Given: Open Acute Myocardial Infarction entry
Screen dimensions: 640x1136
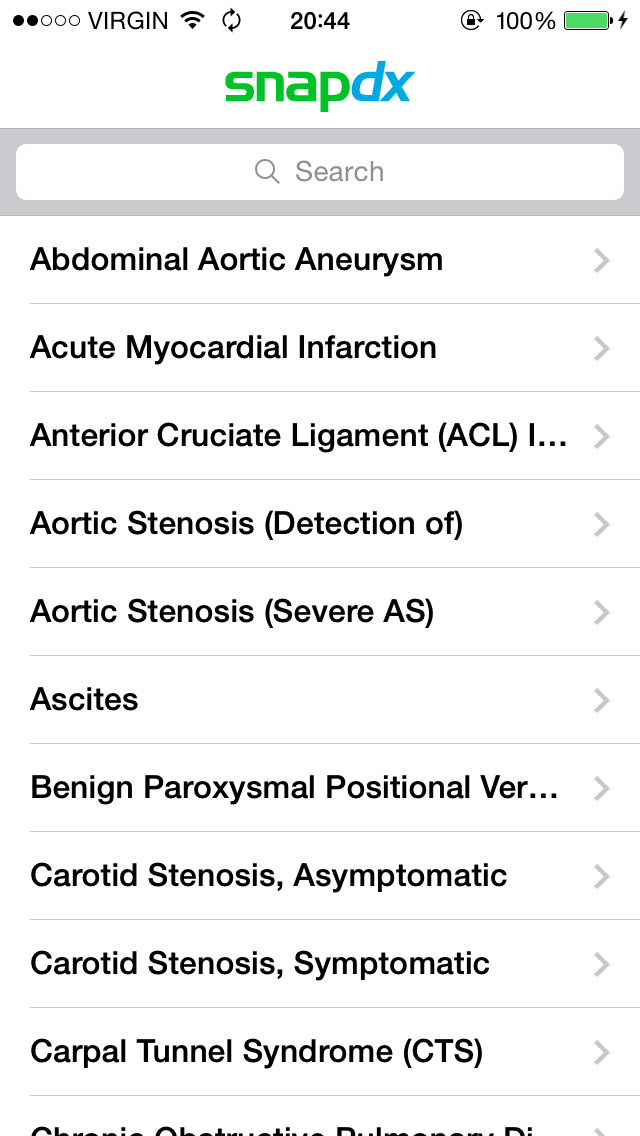Looking at the screenshot, I should coord(320,348).
